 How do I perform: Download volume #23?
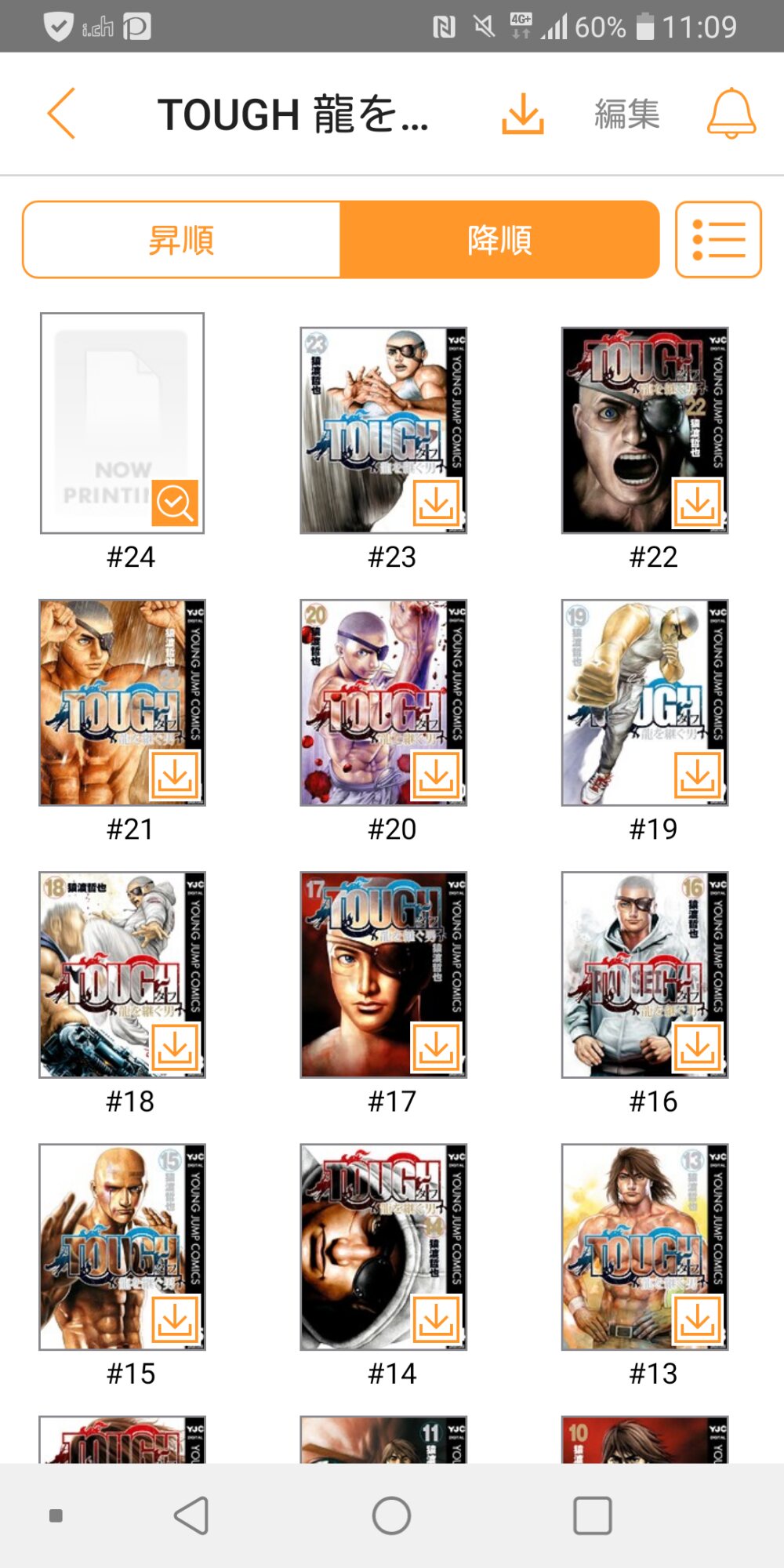coord(436,504)
